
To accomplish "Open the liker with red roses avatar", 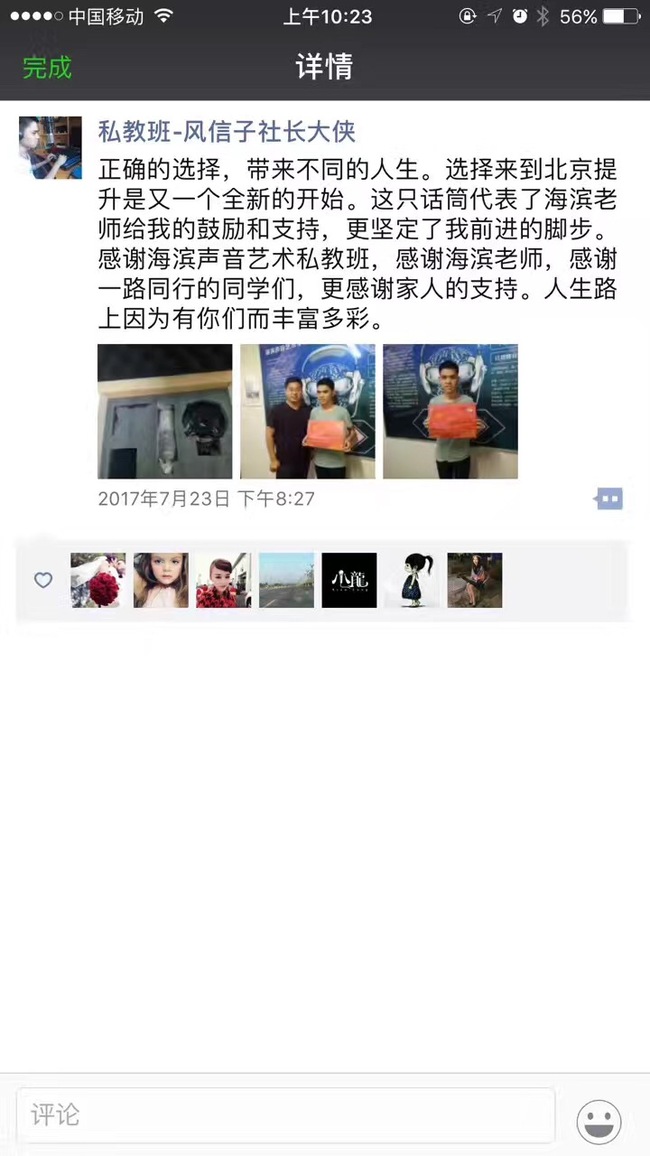I will [x=98, y=580].
